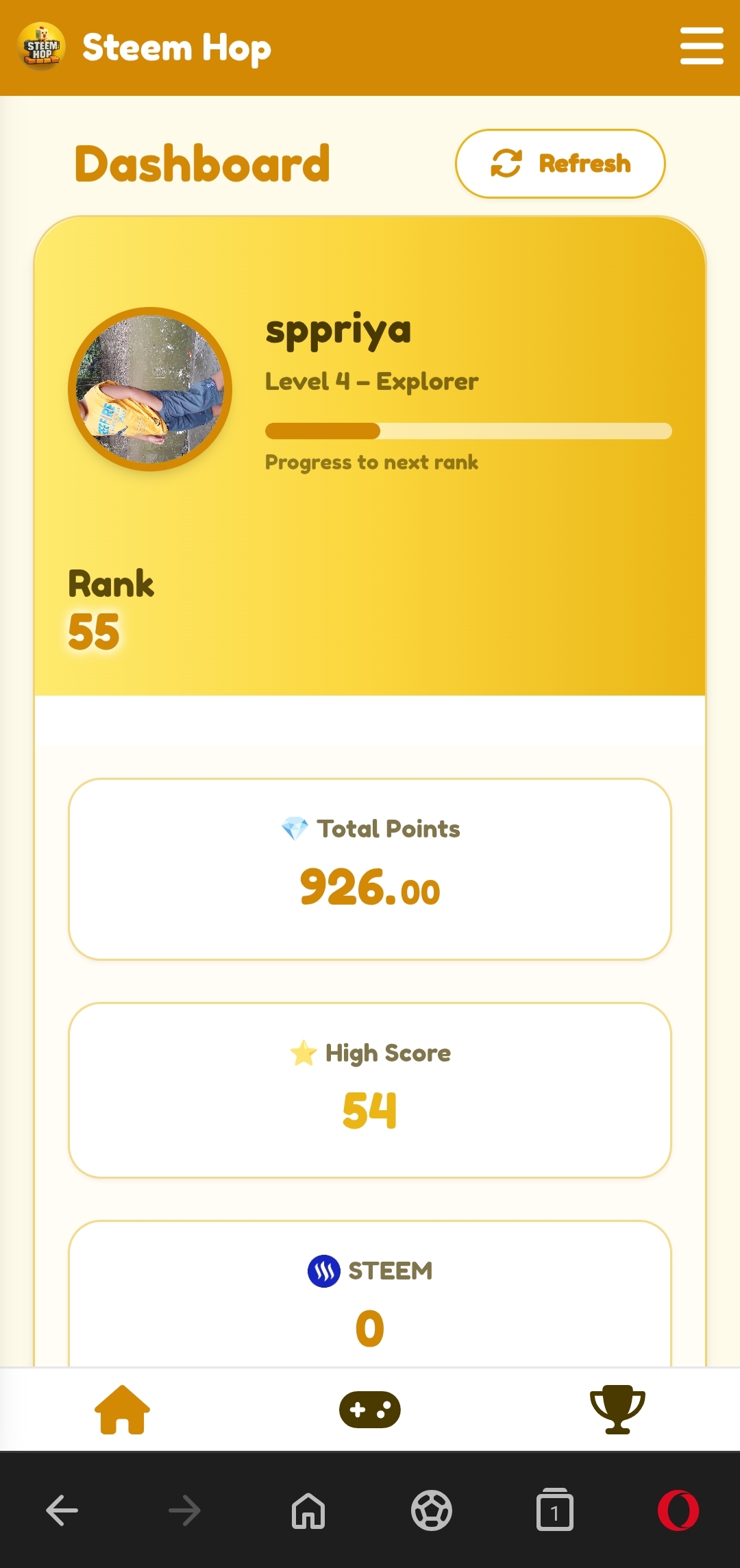This screenshot has width=740, height=1568.
Task: Open the game controller tab
Action: point(370,1409)
